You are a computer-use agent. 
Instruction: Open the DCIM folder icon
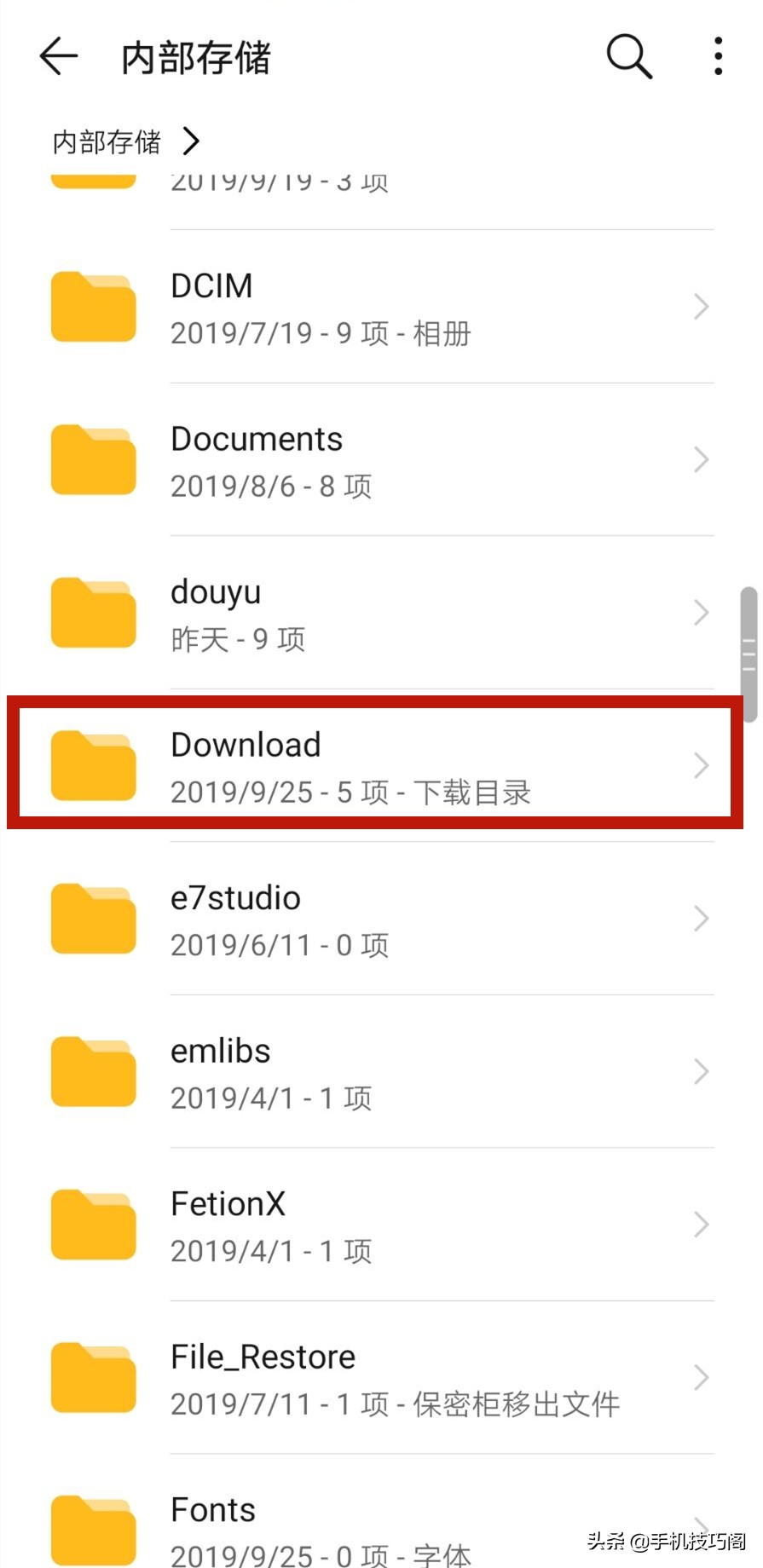point(93,307)
